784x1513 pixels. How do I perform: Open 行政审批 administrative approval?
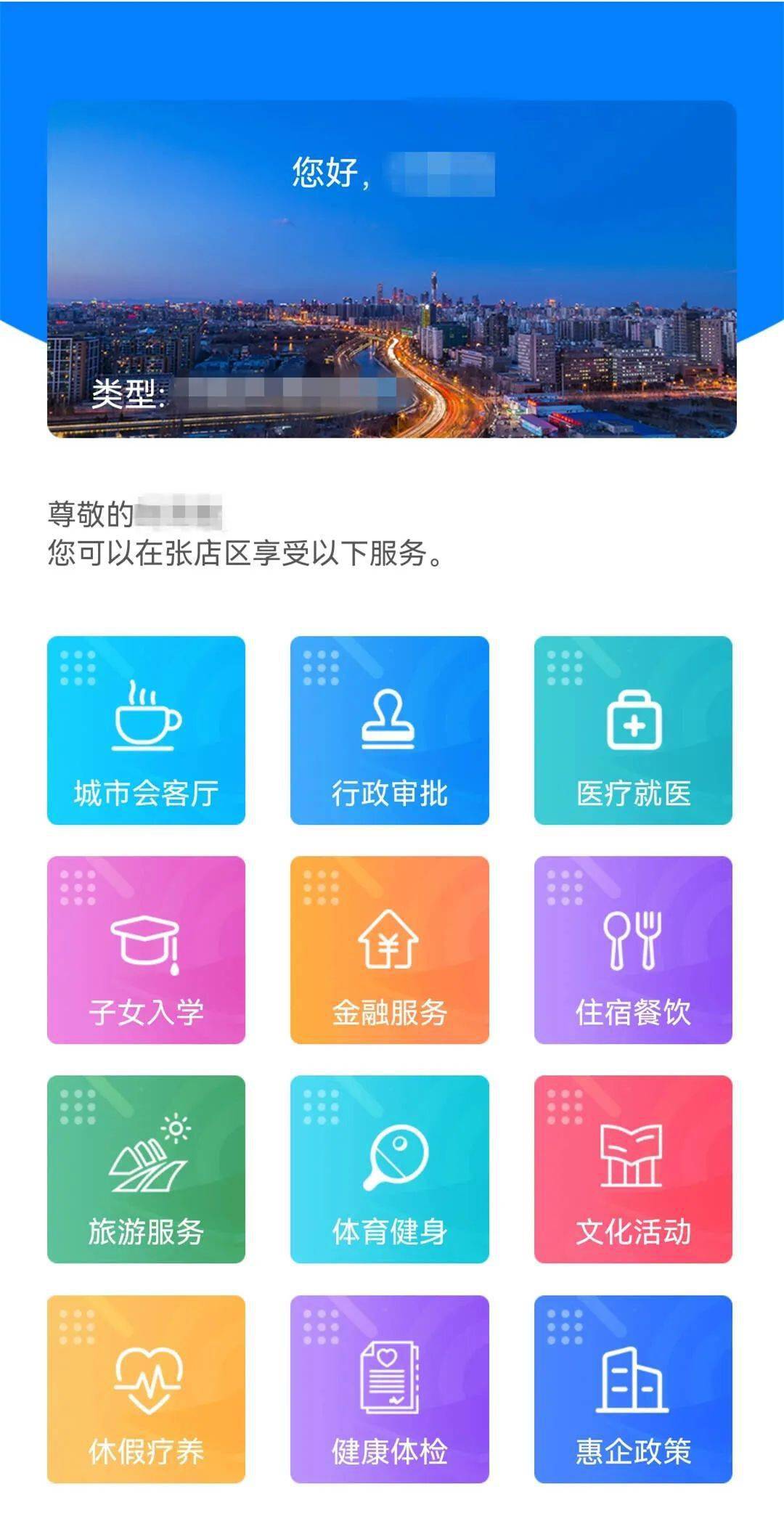point(390,730)
